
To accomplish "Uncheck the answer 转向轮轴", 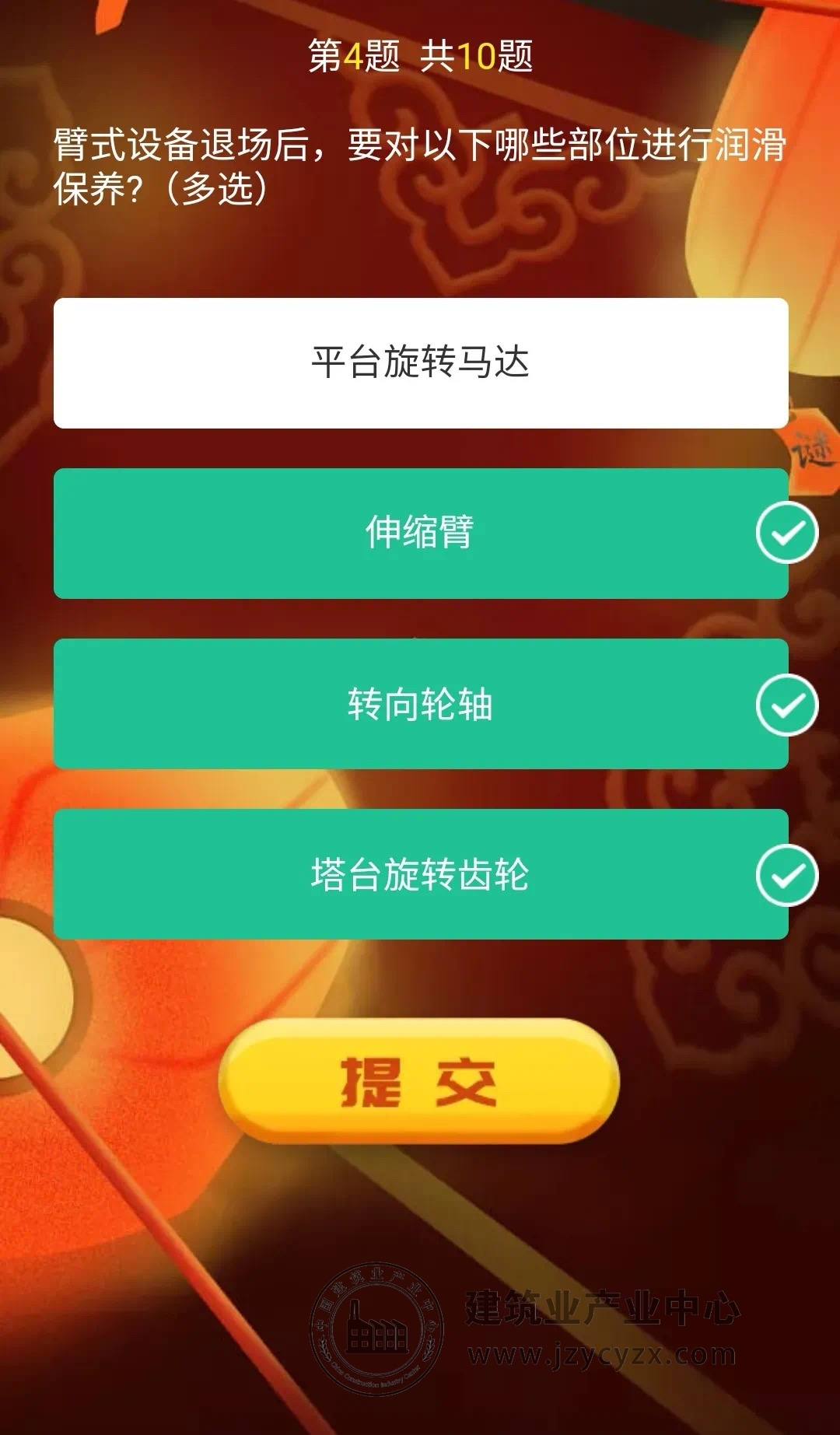I will 420,704.
